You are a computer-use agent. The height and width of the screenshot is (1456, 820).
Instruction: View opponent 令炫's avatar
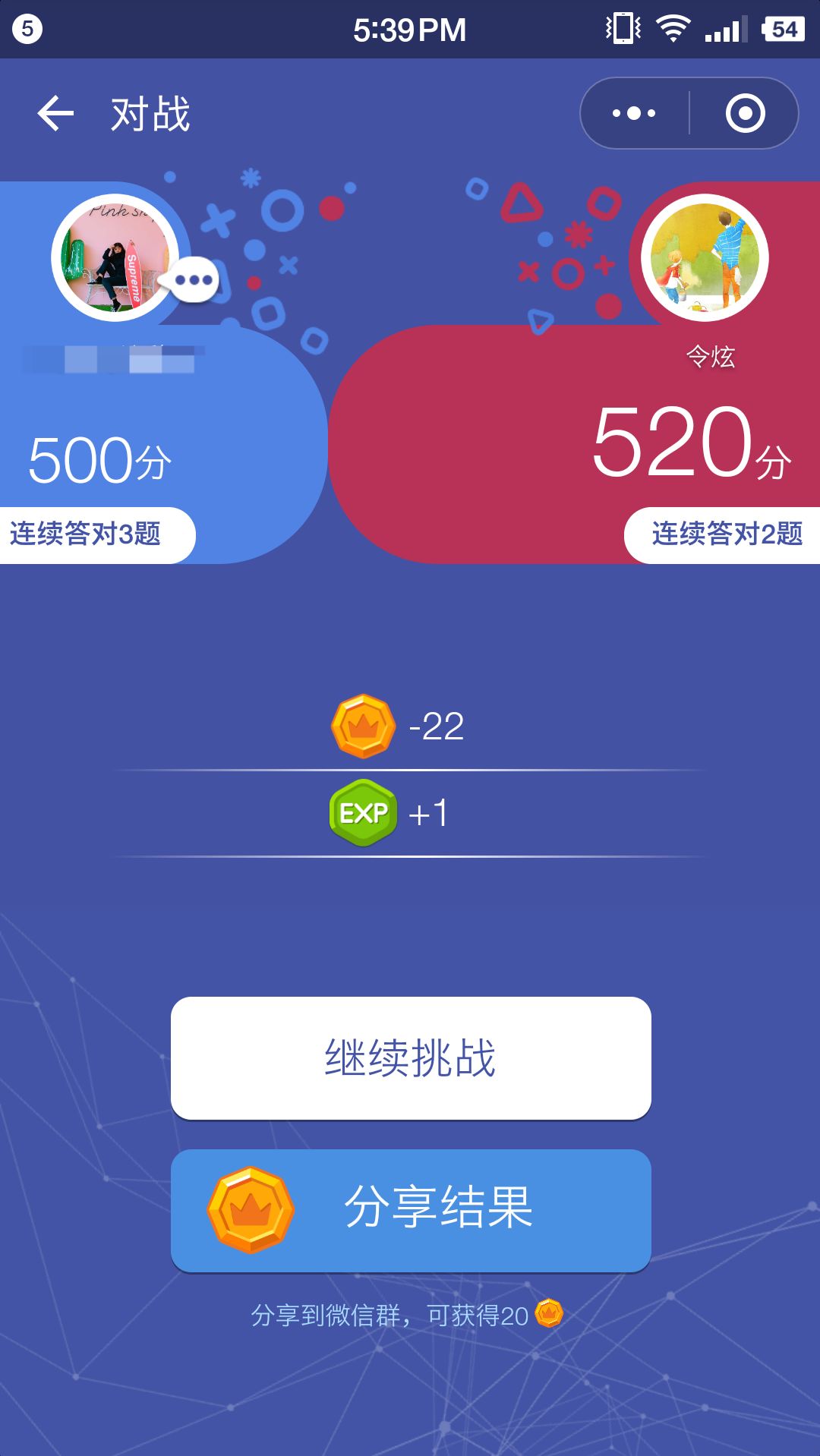point(705,258)
